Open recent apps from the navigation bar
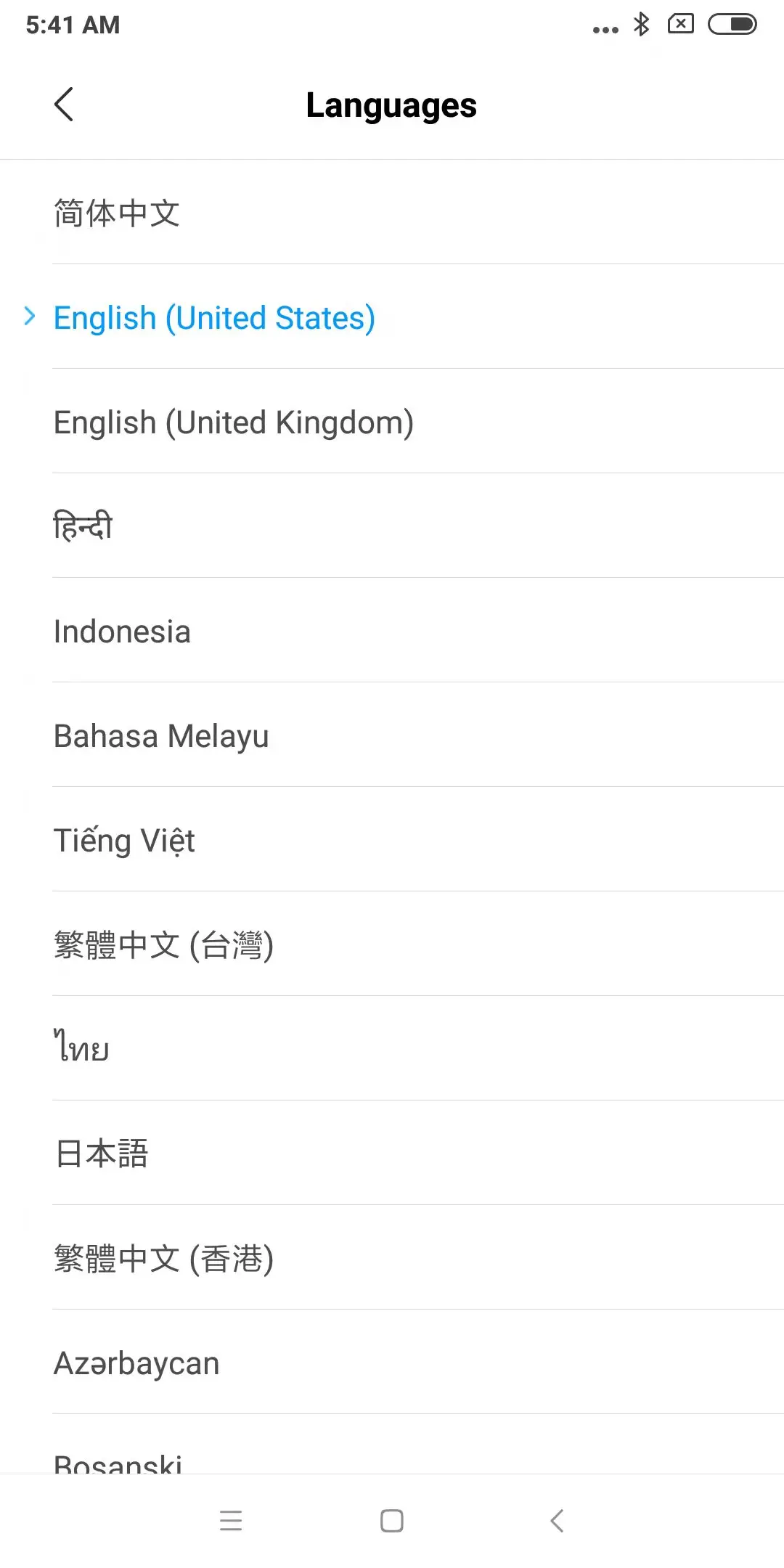784x1568 pixels. click(x=231, y=1520)
